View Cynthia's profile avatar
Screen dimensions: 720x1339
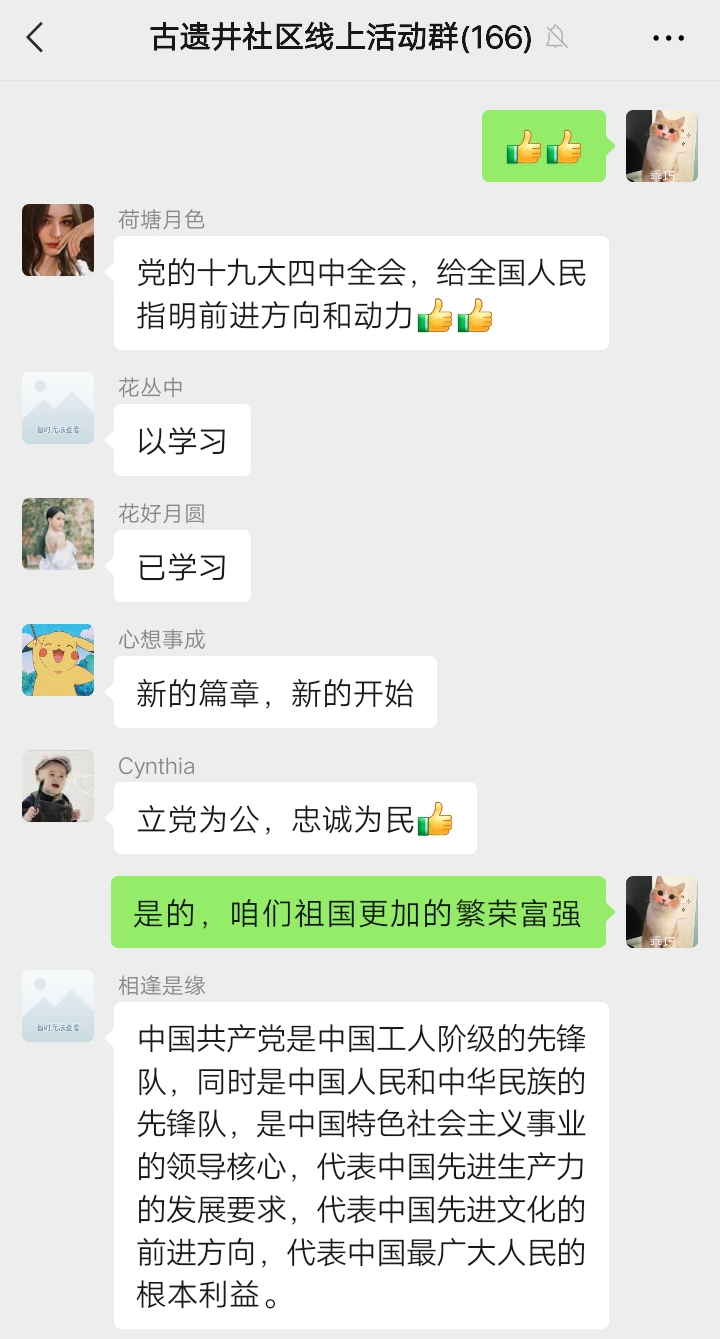click(x=58, y=786)
